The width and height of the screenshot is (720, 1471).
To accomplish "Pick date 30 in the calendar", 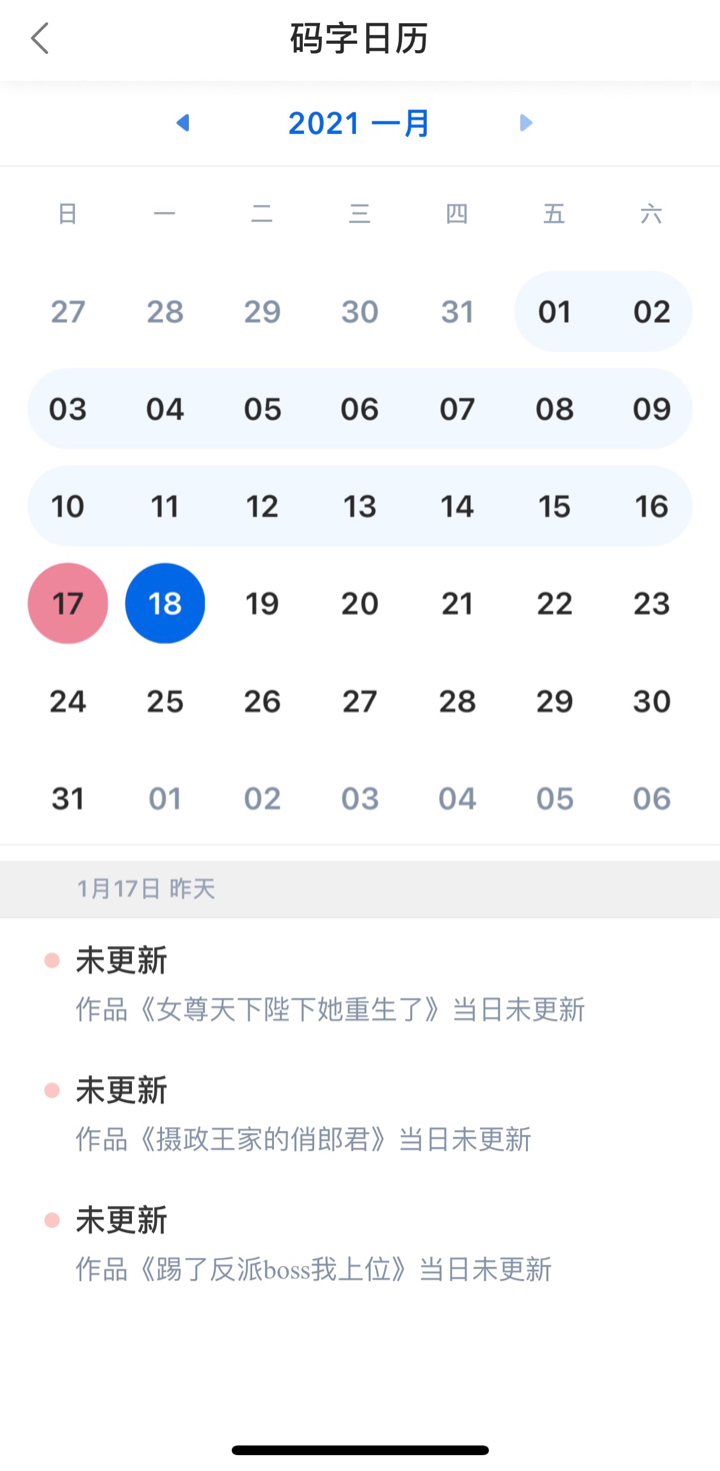I will [652, 701].
